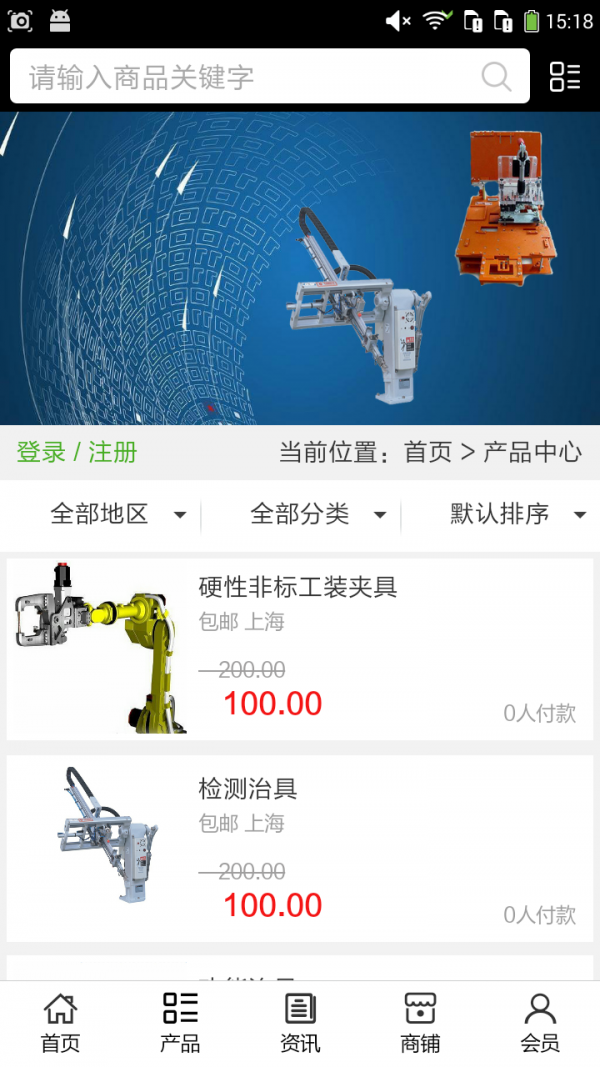Switch to the 首页 tab

click(60, 1023)
